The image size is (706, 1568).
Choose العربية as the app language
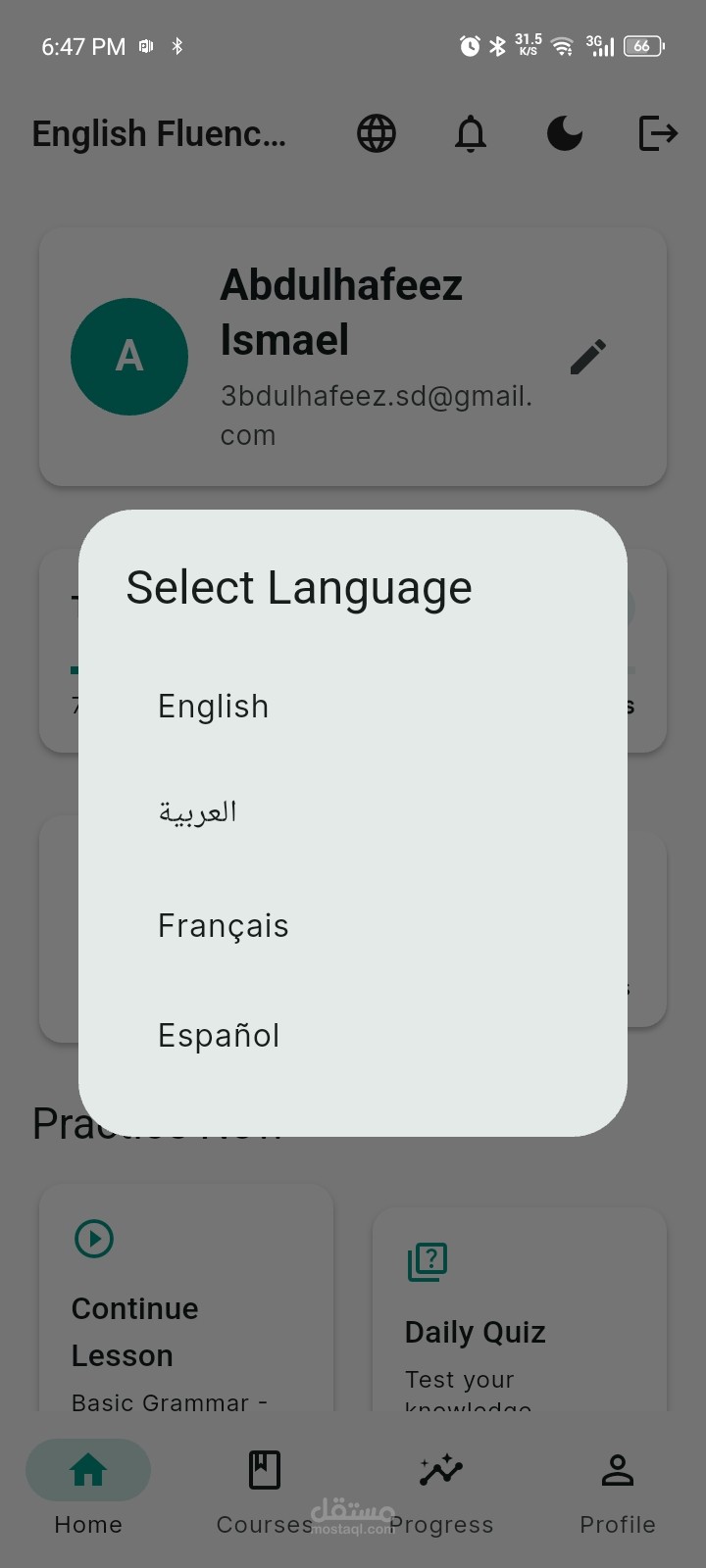click(353, 813)
